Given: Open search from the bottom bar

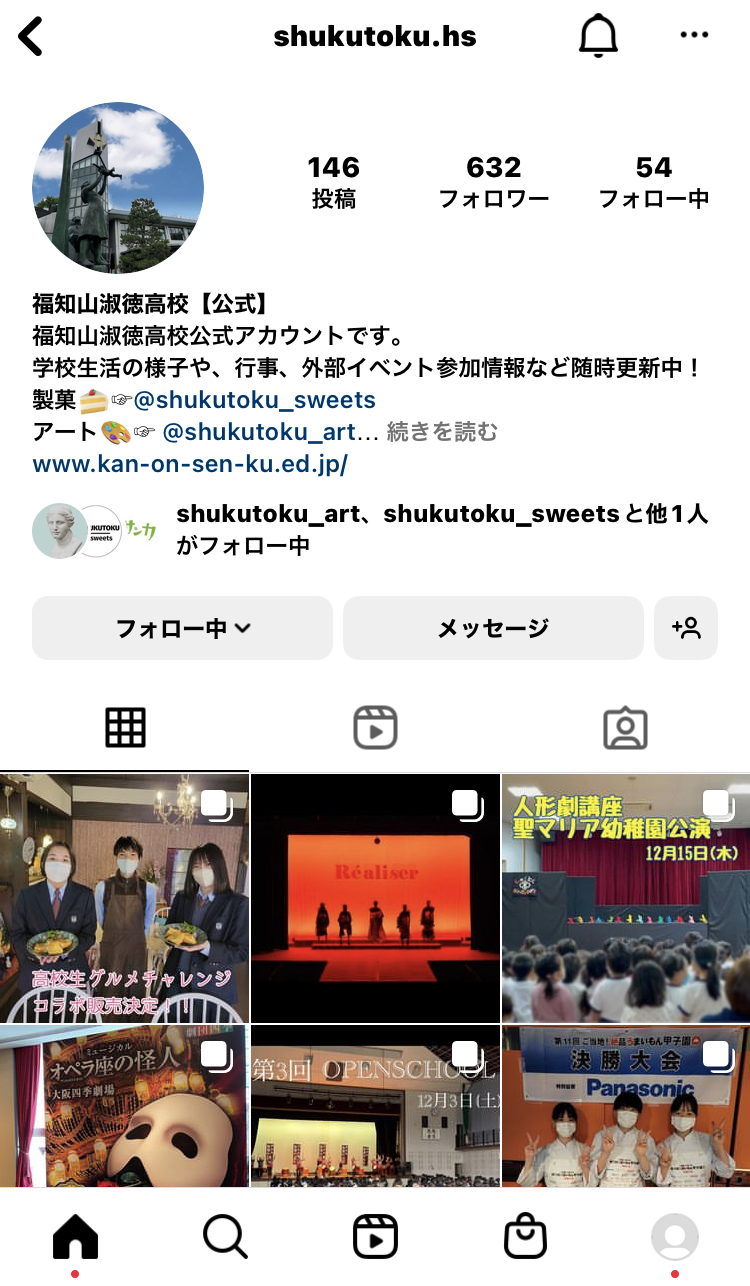Looking at the screenshot, I should (x=225, y=1237).
